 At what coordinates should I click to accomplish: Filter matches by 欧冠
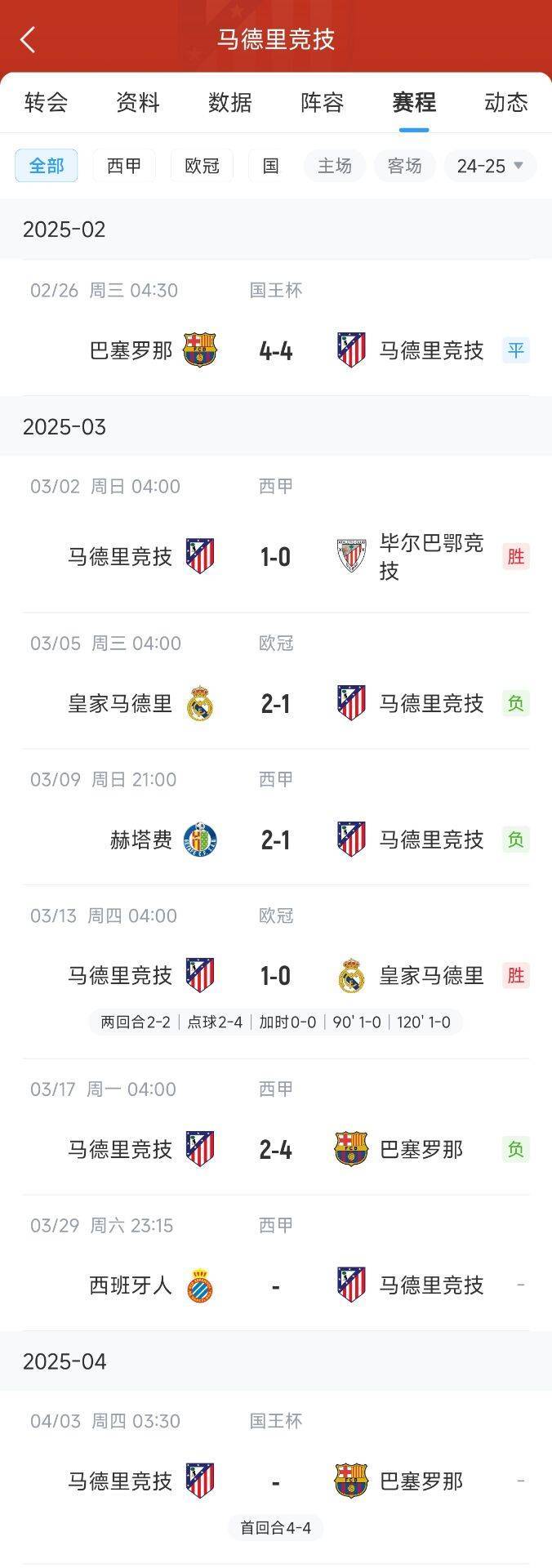pos(202,166)
